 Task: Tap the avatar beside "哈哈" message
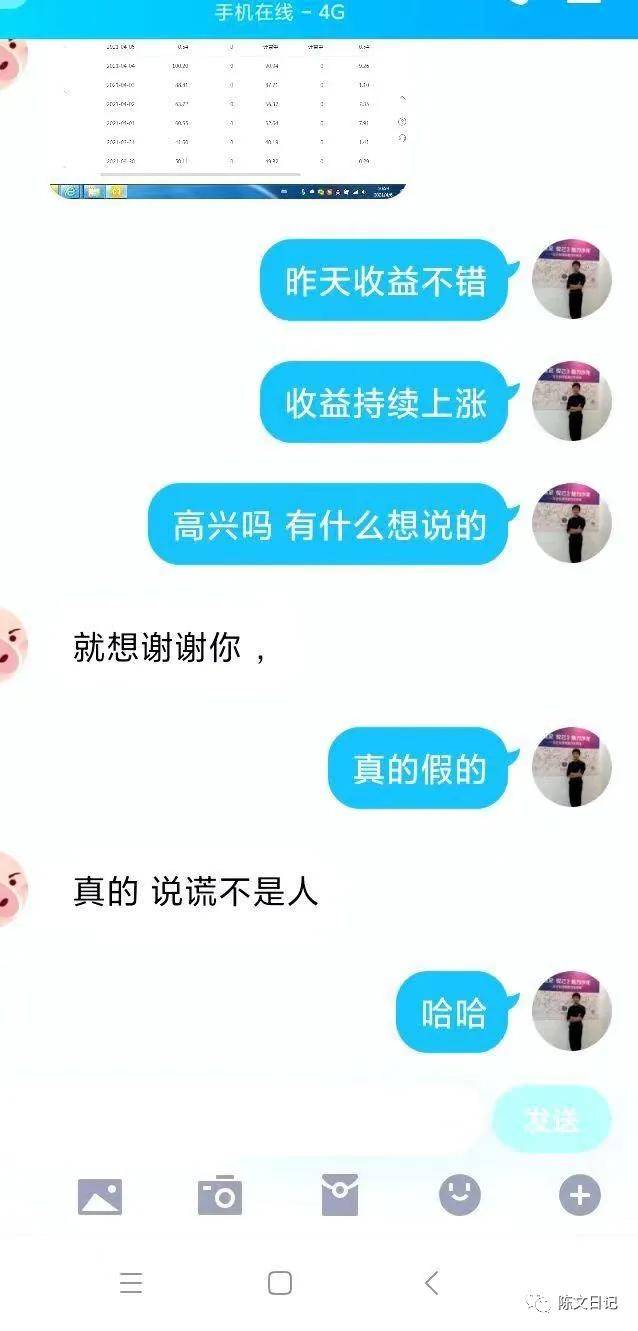click(572, 1011)
